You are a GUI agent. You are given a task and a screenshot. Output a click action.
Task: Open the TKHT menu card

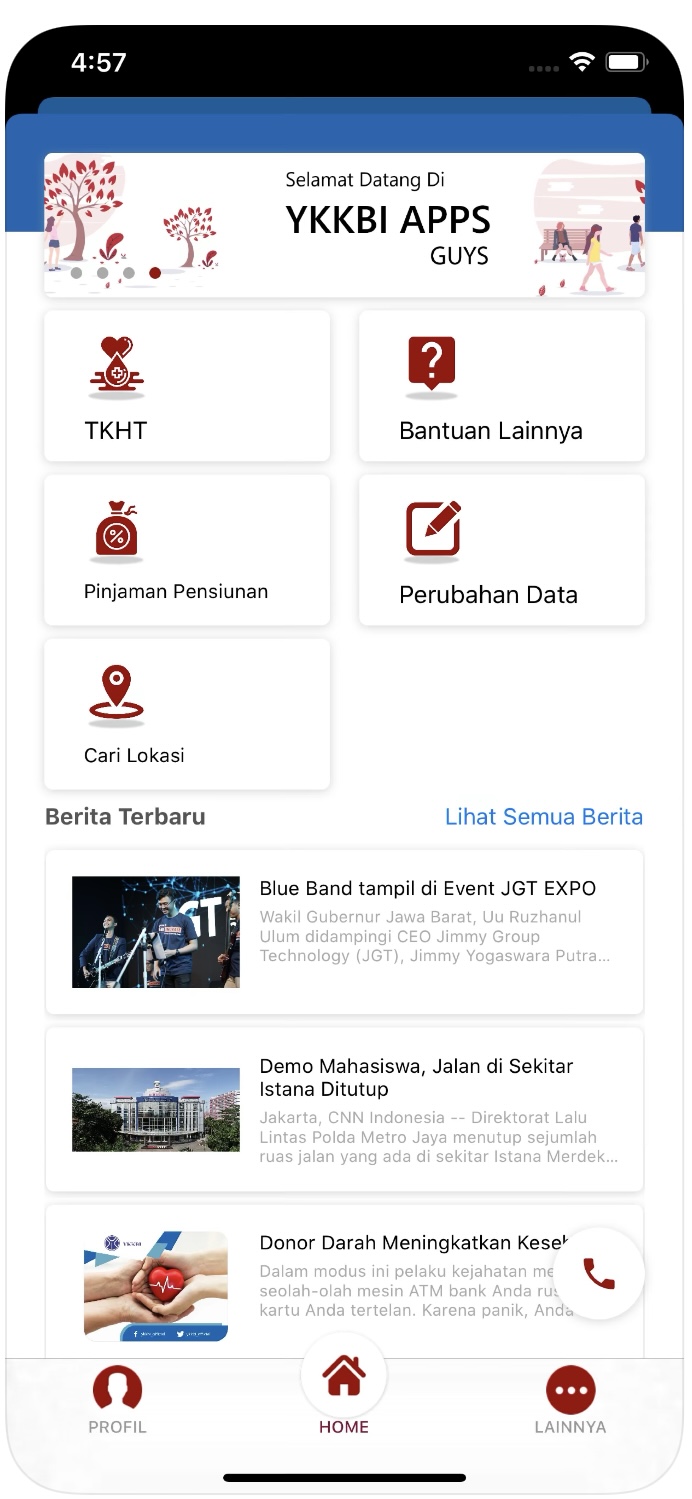click(x=187, y=386)
